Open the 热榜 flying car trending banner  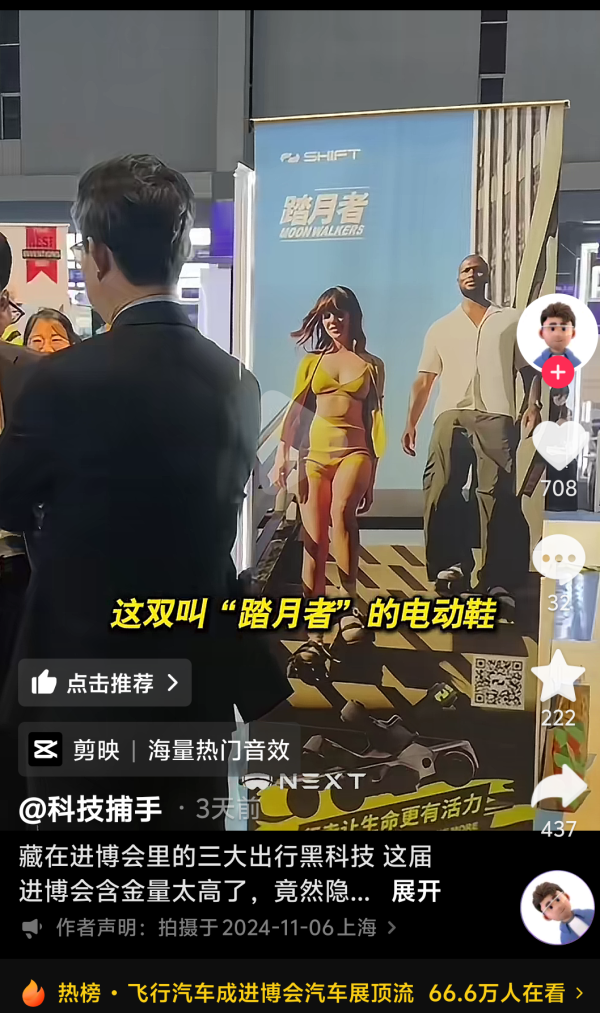[300, 992]
